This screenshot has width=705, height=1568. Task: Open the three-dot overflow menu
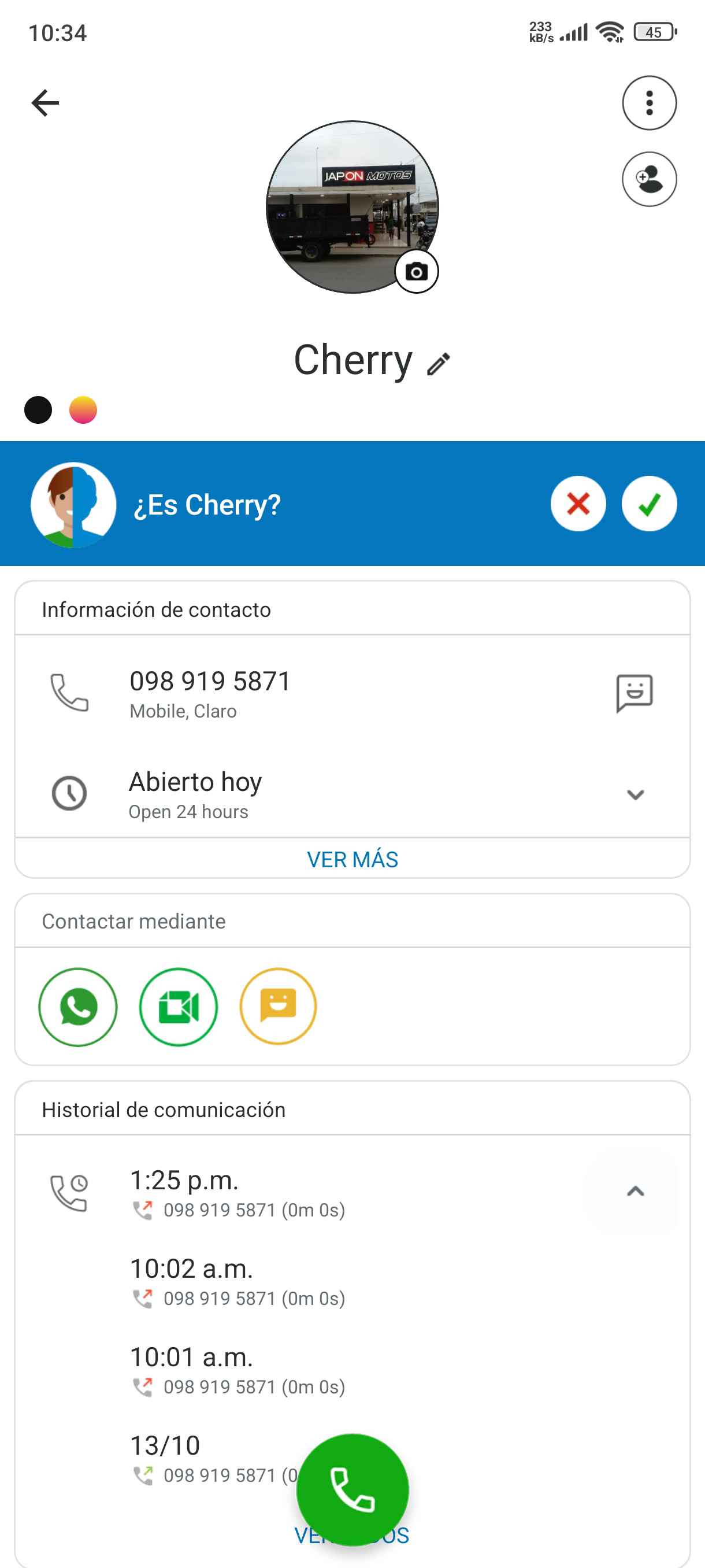[x=649, y=102]
